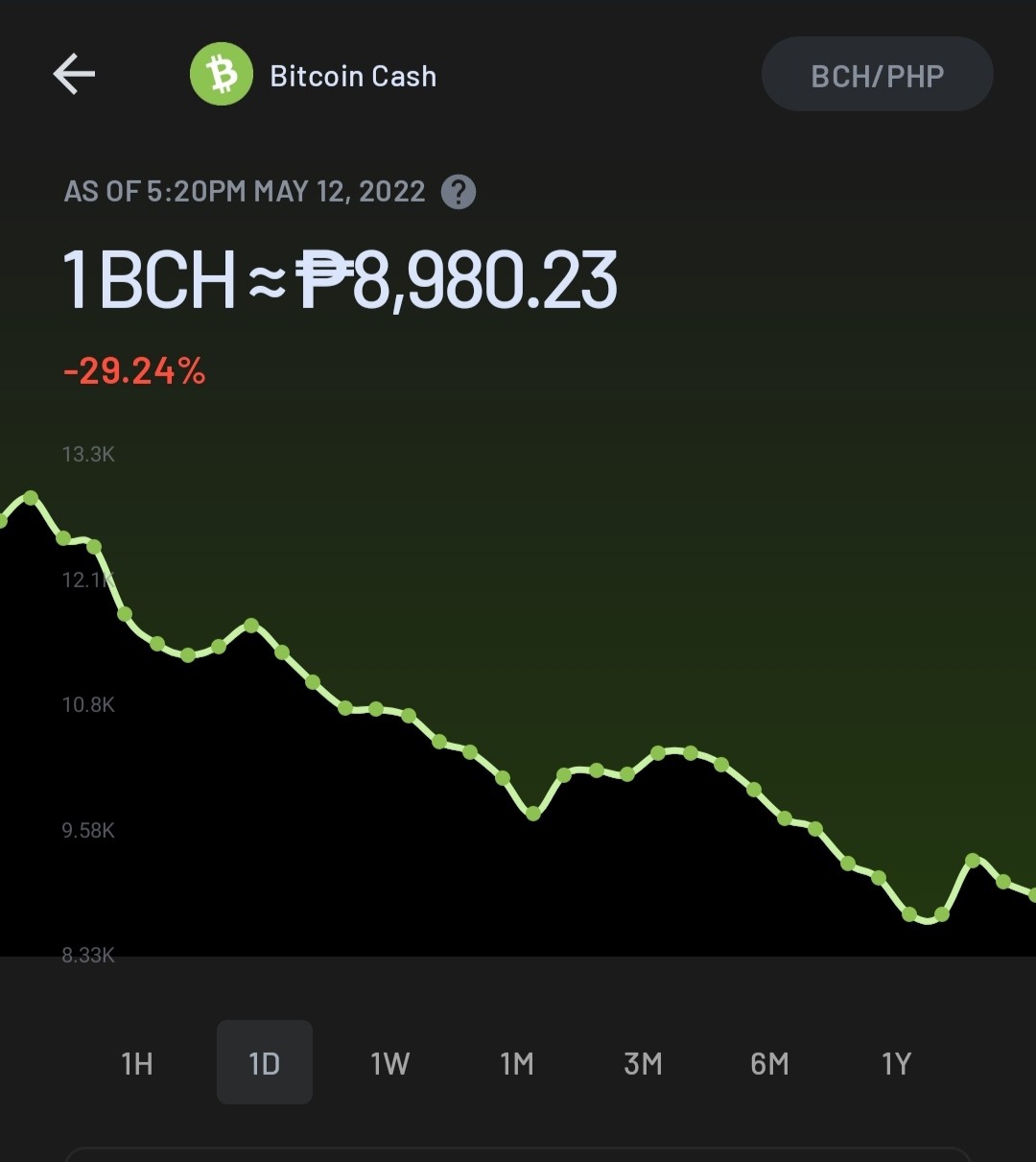Image resolution: width=1036 pixels, height=1162 pixels.
Task: Display the 1Y price chart
Action: (x=896, y=1063)
